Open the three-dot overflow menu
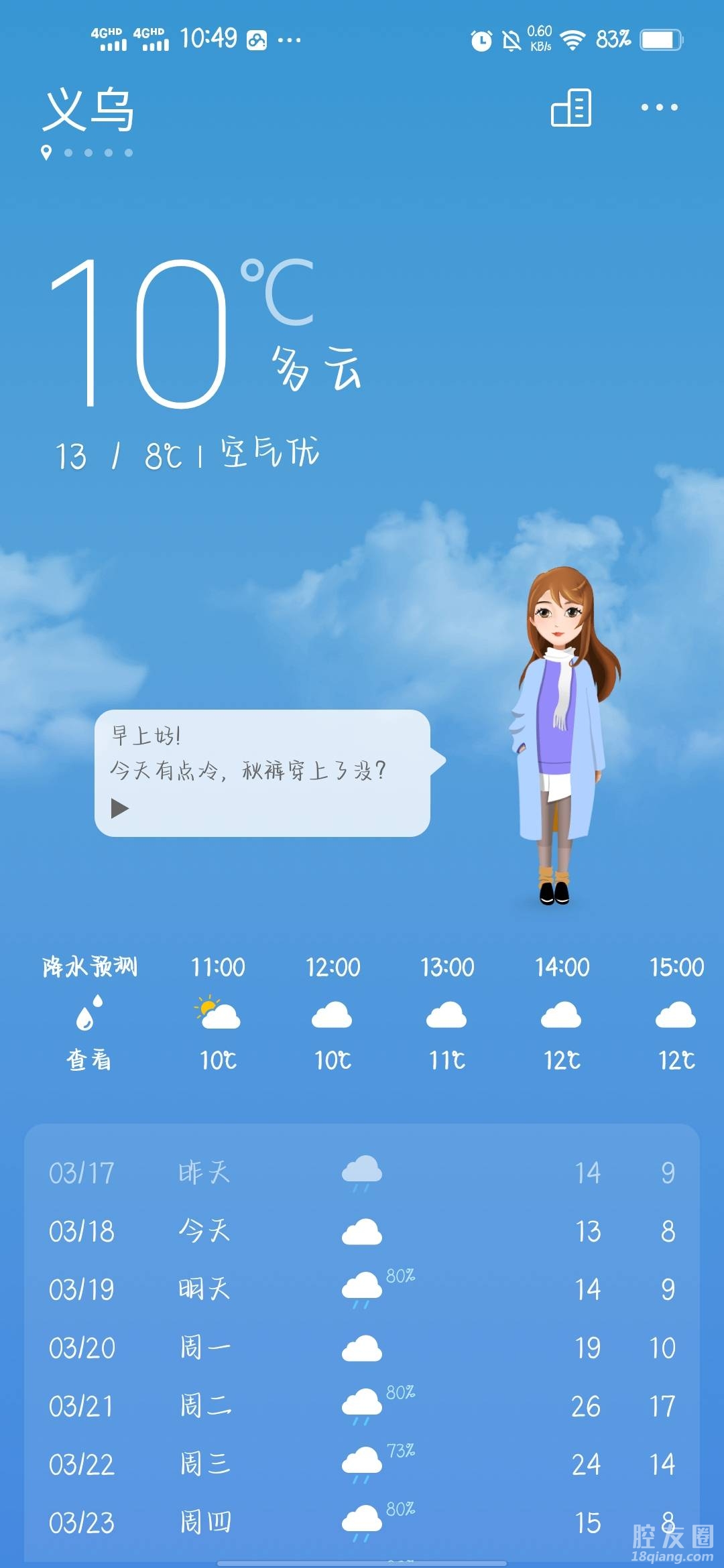Image resolution: width=724 pixels, height=1568 pixels. pyautogui.click(x=659, y=108)
